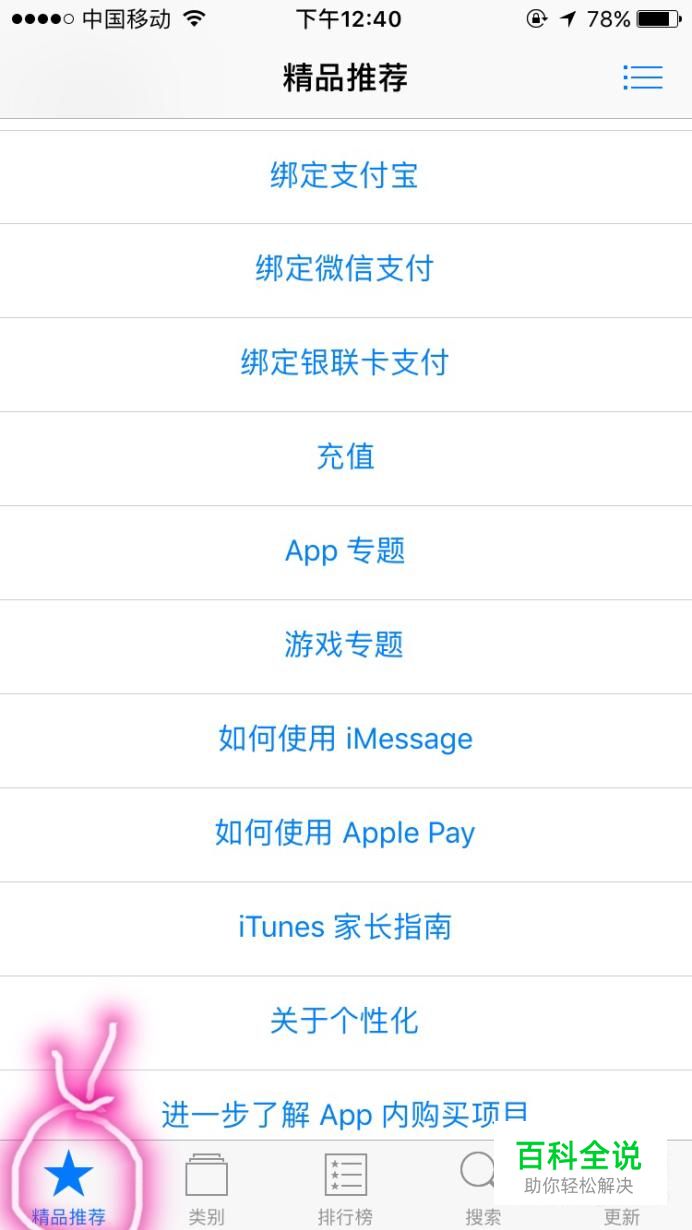Open 绑定微信支付 option

(x=345, y=269)
